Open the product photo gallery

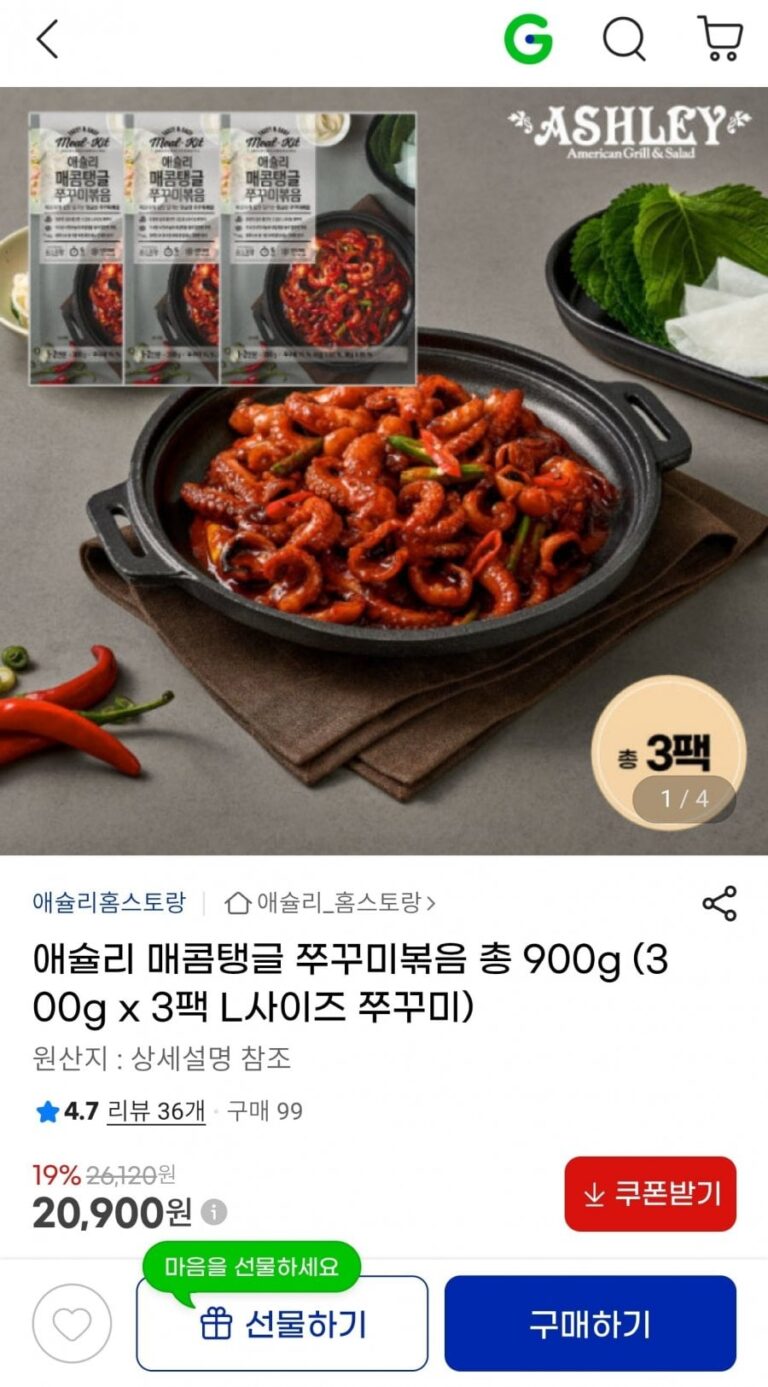pyautogui.click(x=384, y=470)
